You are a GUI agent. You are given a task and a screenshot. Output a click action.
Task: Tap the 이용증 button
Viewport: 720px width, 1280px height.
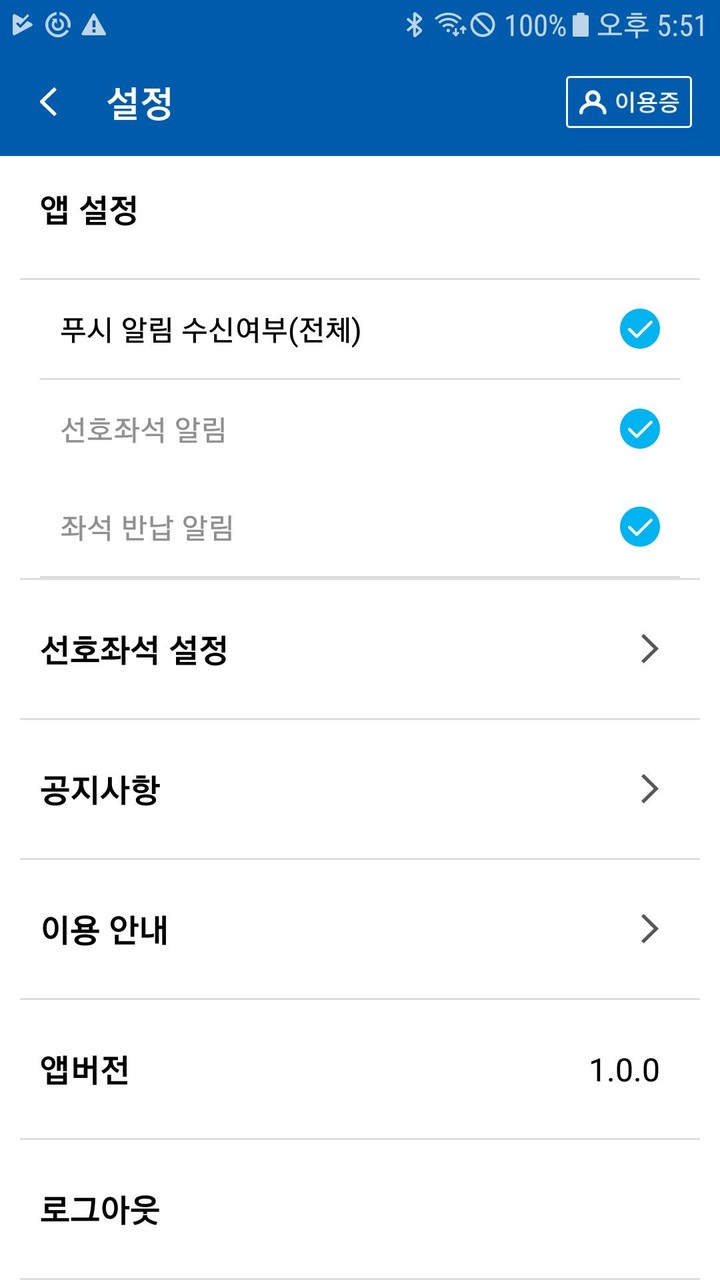(x=627, y=101)
